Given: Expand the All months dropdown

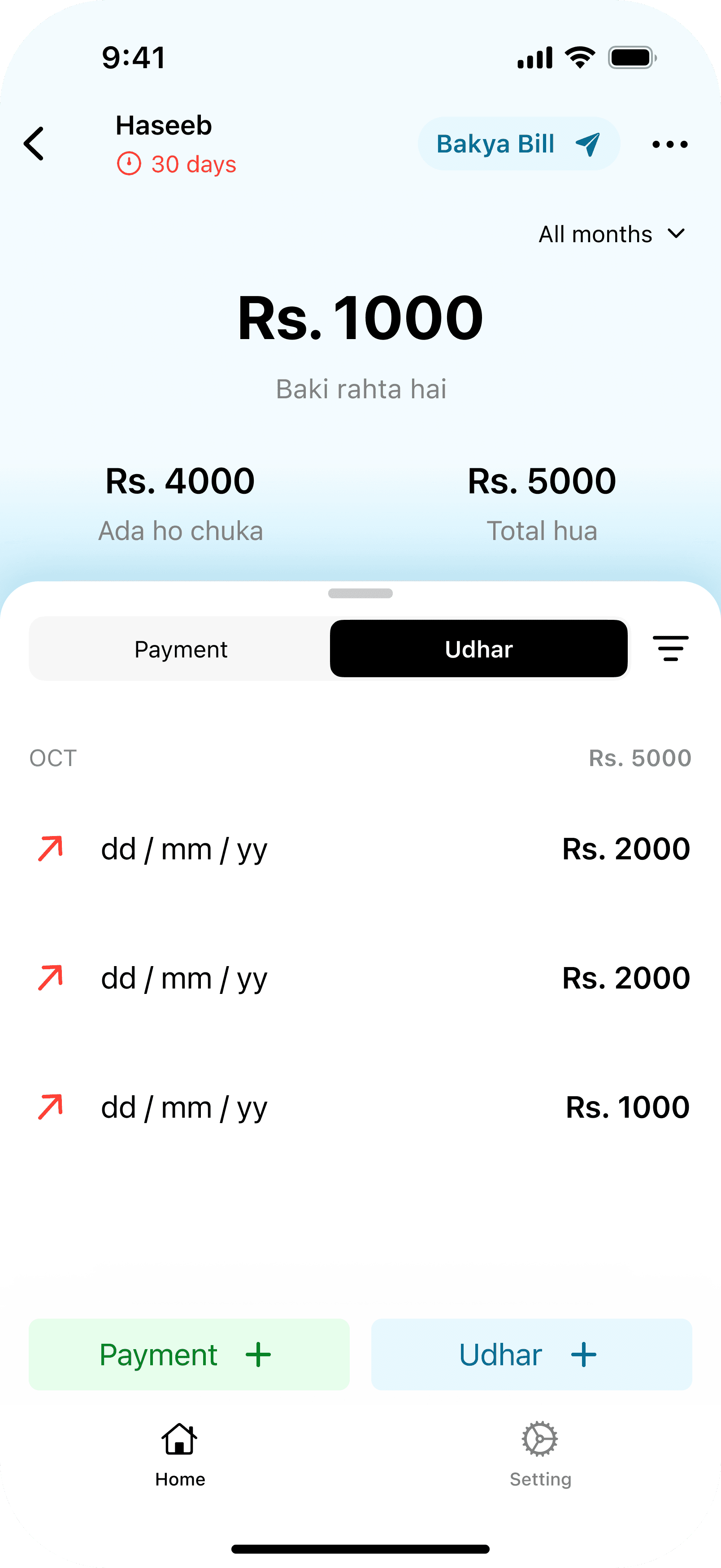Looking at the screenshot, I should coord(612,234).
